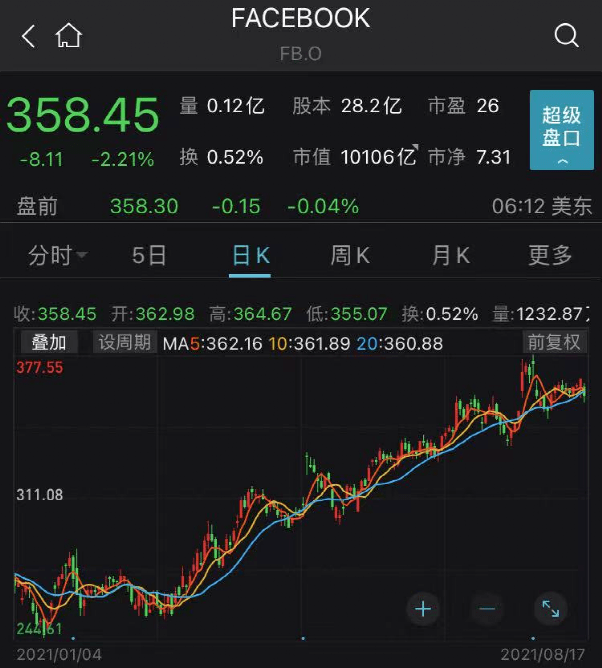Select the 日K tab
Image resolution: width=602 pixels, height=668 pixels.
[x=250, y=255]
